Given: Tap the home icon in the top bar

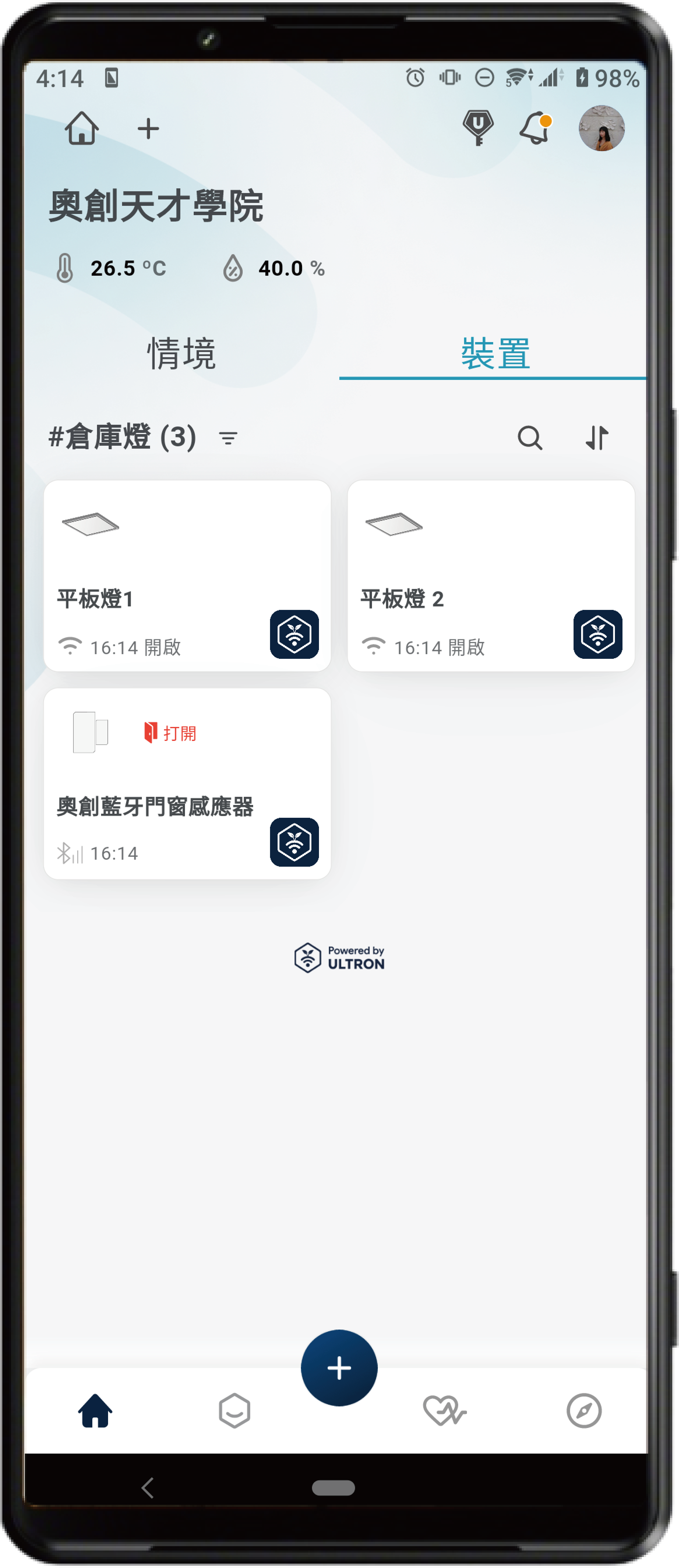Looking at the screenshot, I should (x=82, y=128).
